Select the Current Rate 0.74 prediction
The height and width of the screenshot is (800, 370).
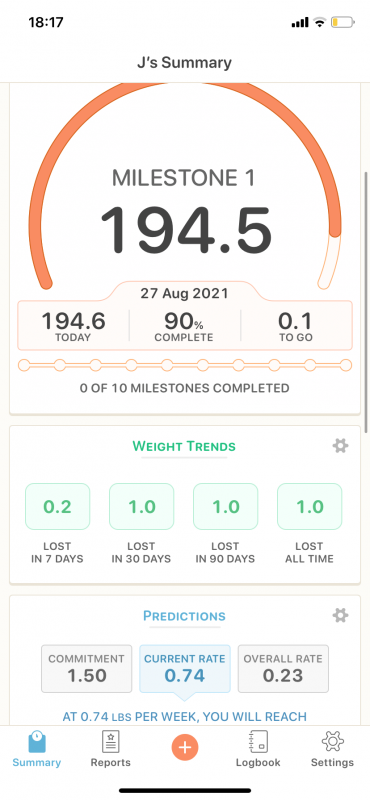tap(185, 669)
